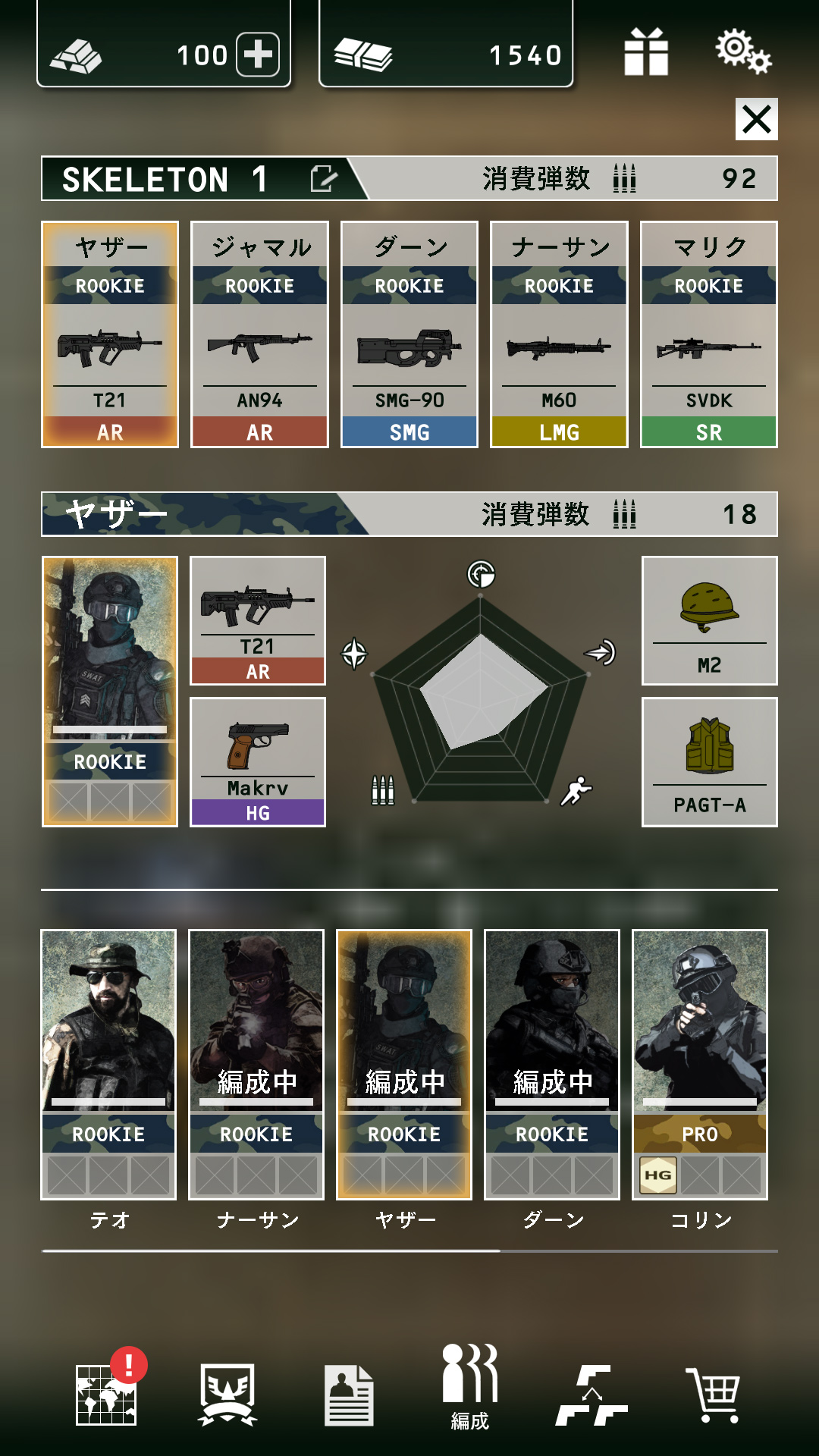This screenshot has width=819, height=1456.
Task: Change the PAGT-A vest equipment
Action: (709, 761)
